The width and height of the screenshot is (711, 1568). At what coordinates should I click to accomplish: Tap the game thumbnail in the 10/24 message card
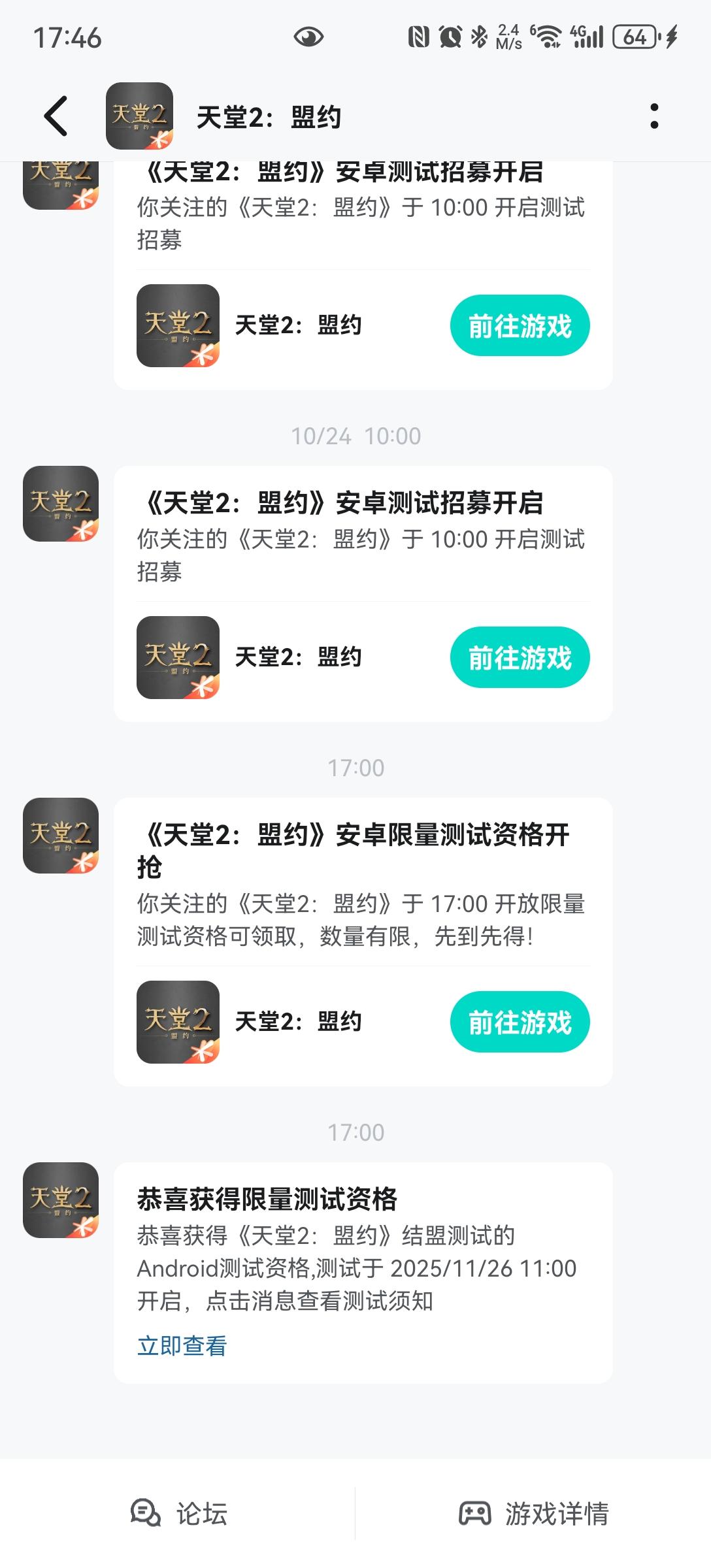[x=178, y=657]
